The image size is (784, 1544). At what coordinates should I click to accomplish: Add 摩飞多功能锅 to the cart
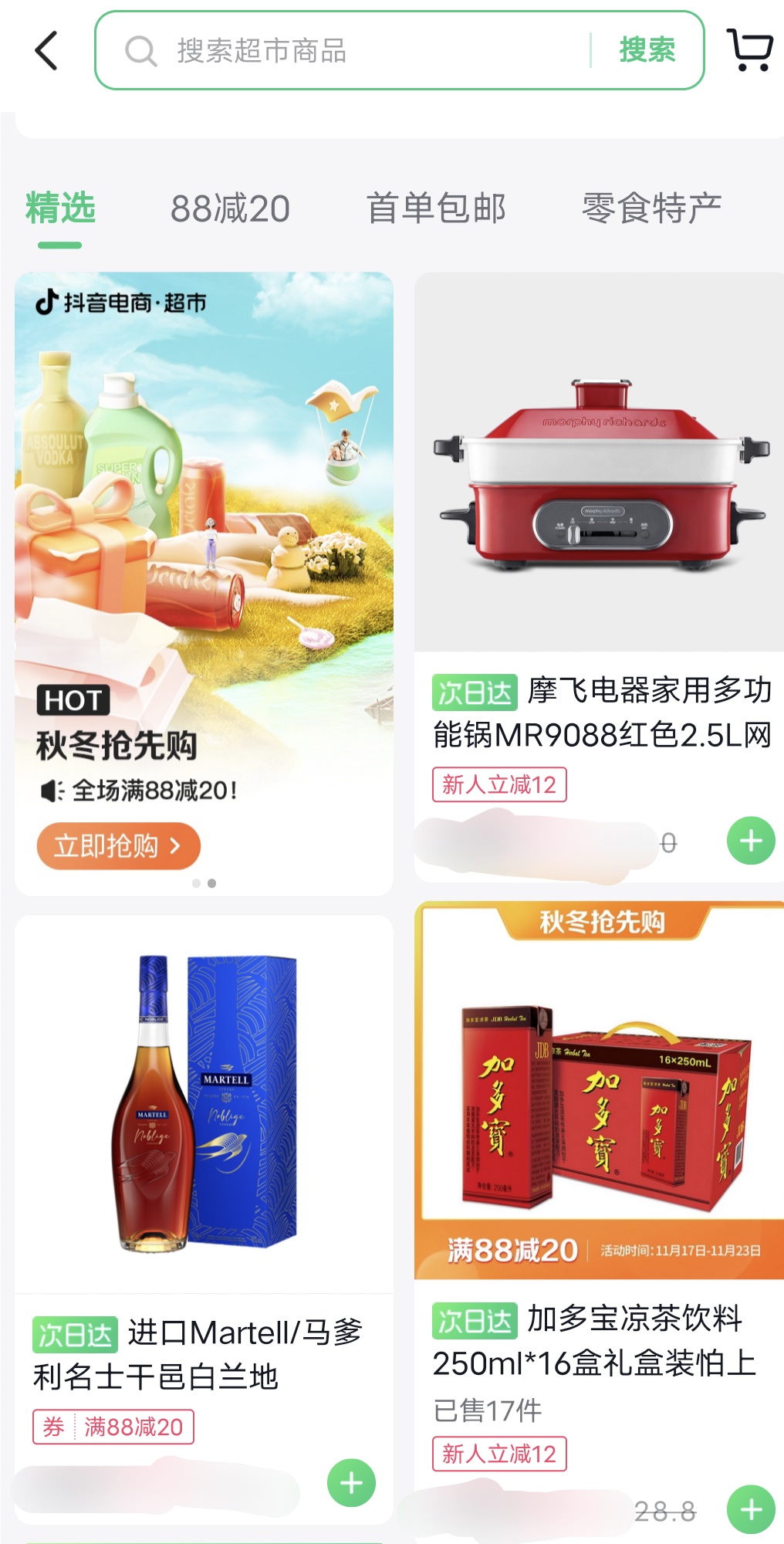pyautogui.click(x=750, y=841)
